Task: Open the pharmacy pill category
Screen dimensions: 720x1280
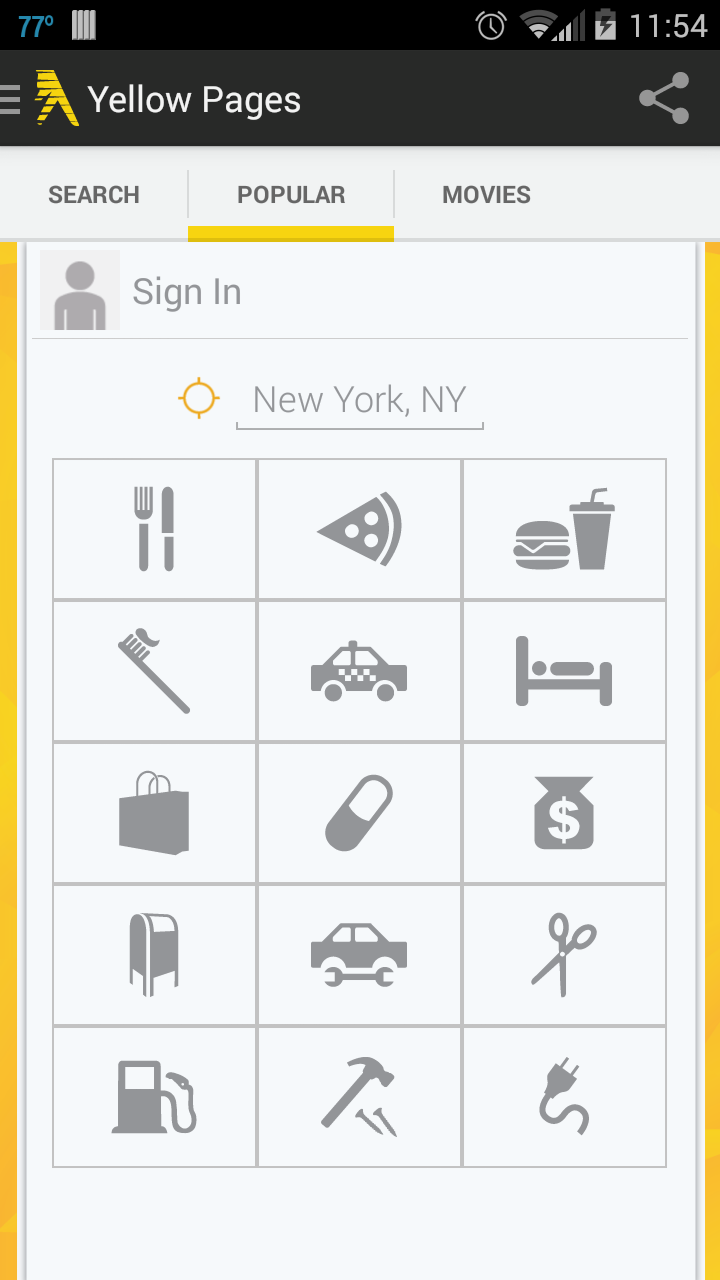Action: 359,813
